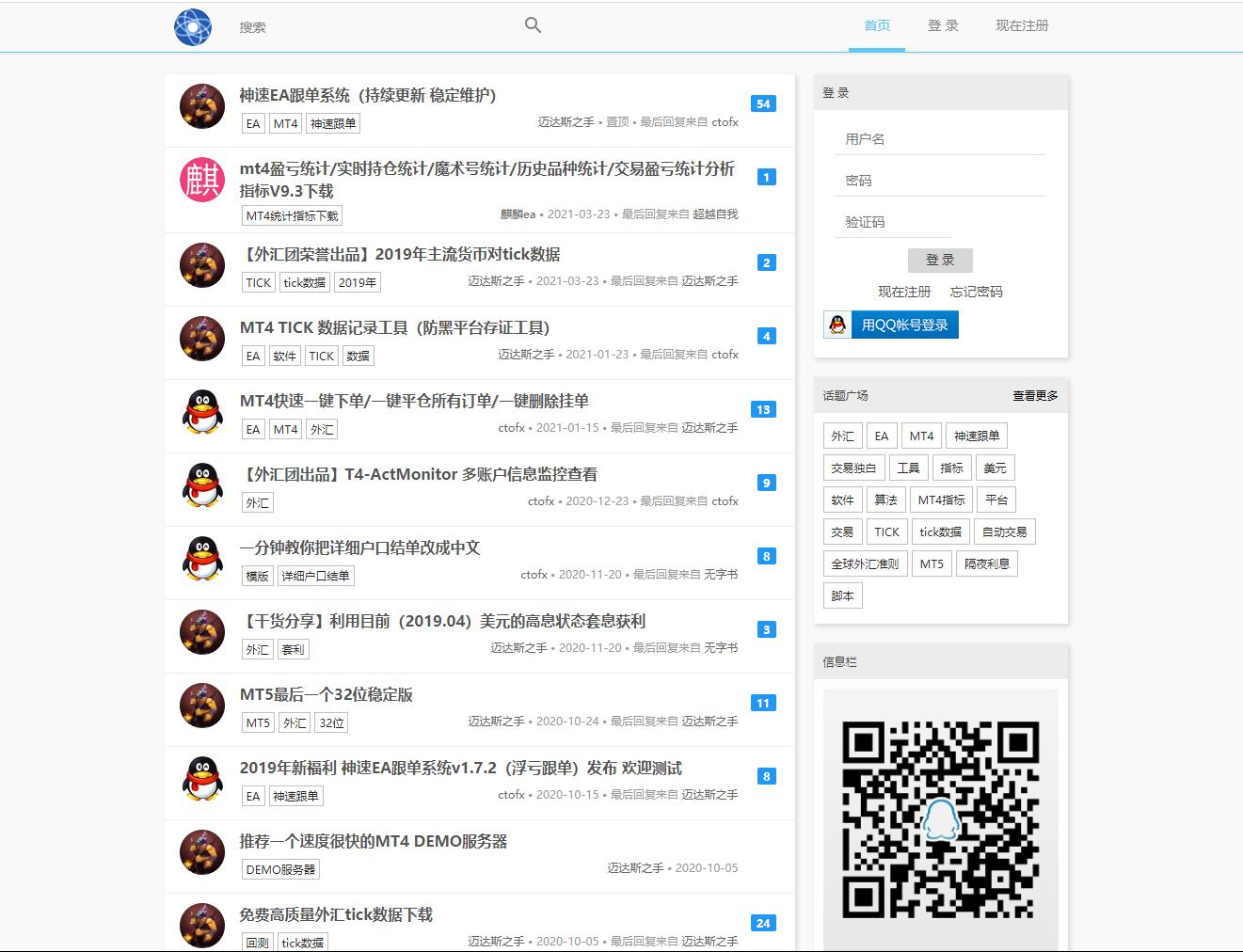1243x952 pixels.
Task: Open the 登录 link in the top bar
Action: (x=943, y=25)
